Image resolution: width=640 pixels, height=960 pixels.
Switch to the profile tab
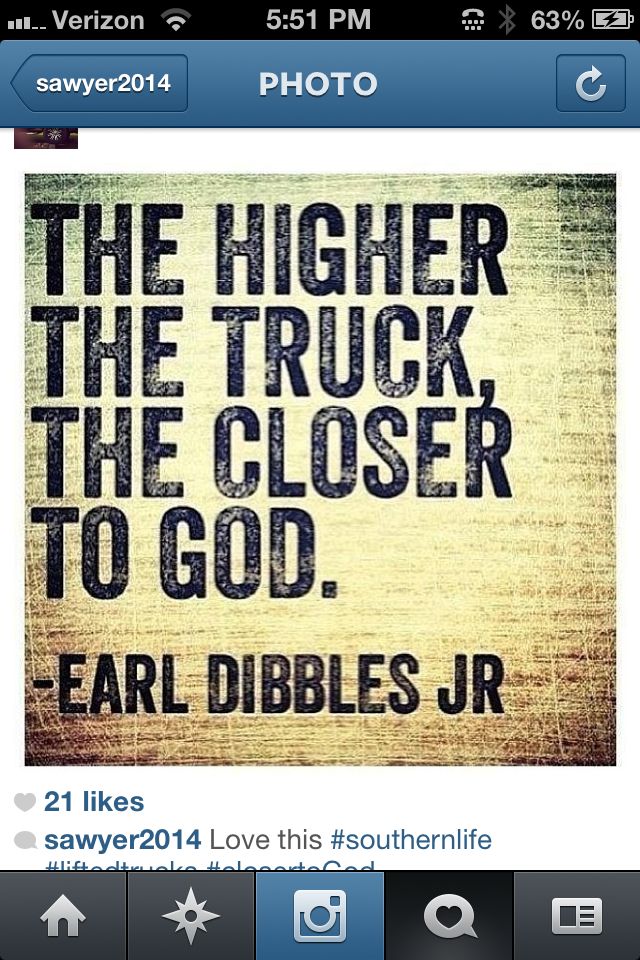577,915
